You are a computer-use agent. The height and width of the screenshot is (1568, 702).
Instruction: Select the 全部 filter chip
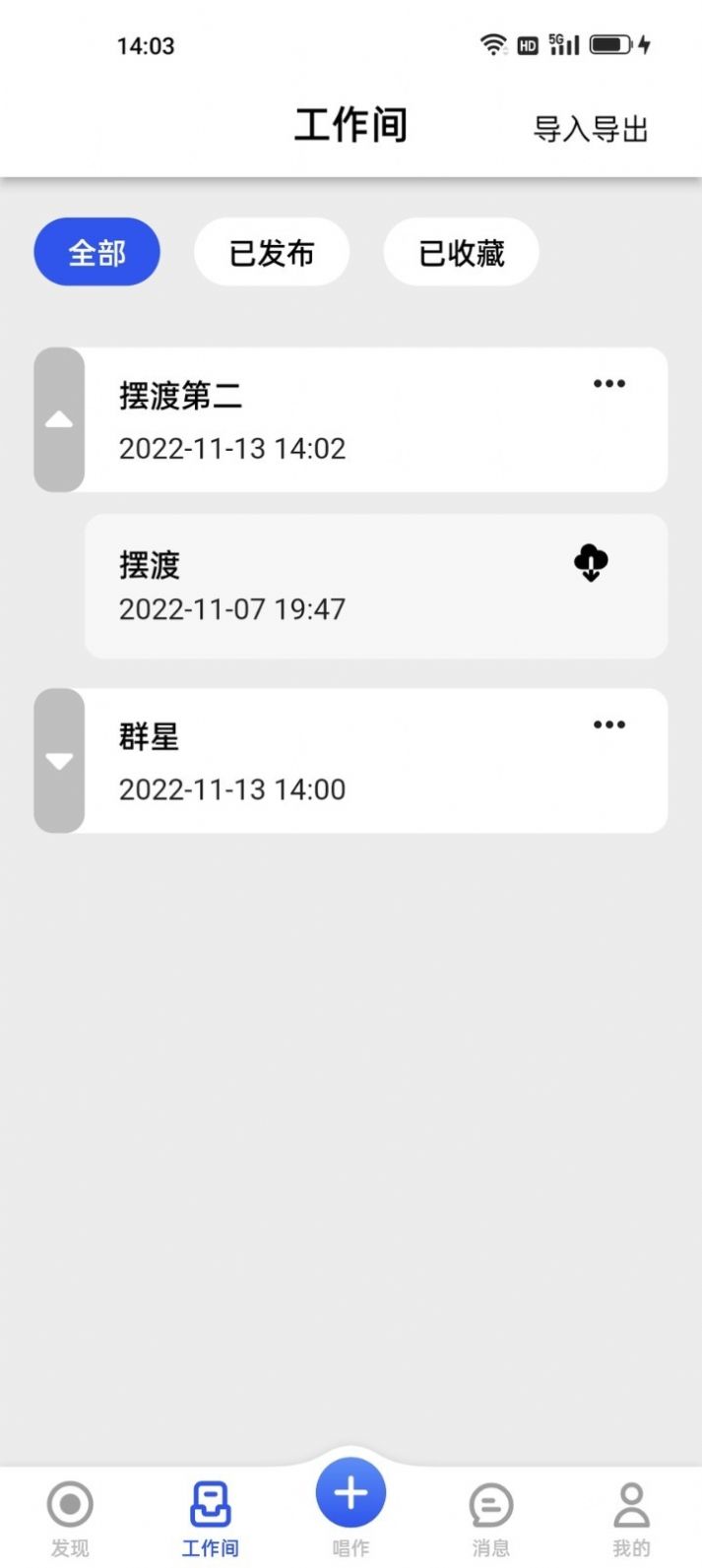tap(96, 253)
